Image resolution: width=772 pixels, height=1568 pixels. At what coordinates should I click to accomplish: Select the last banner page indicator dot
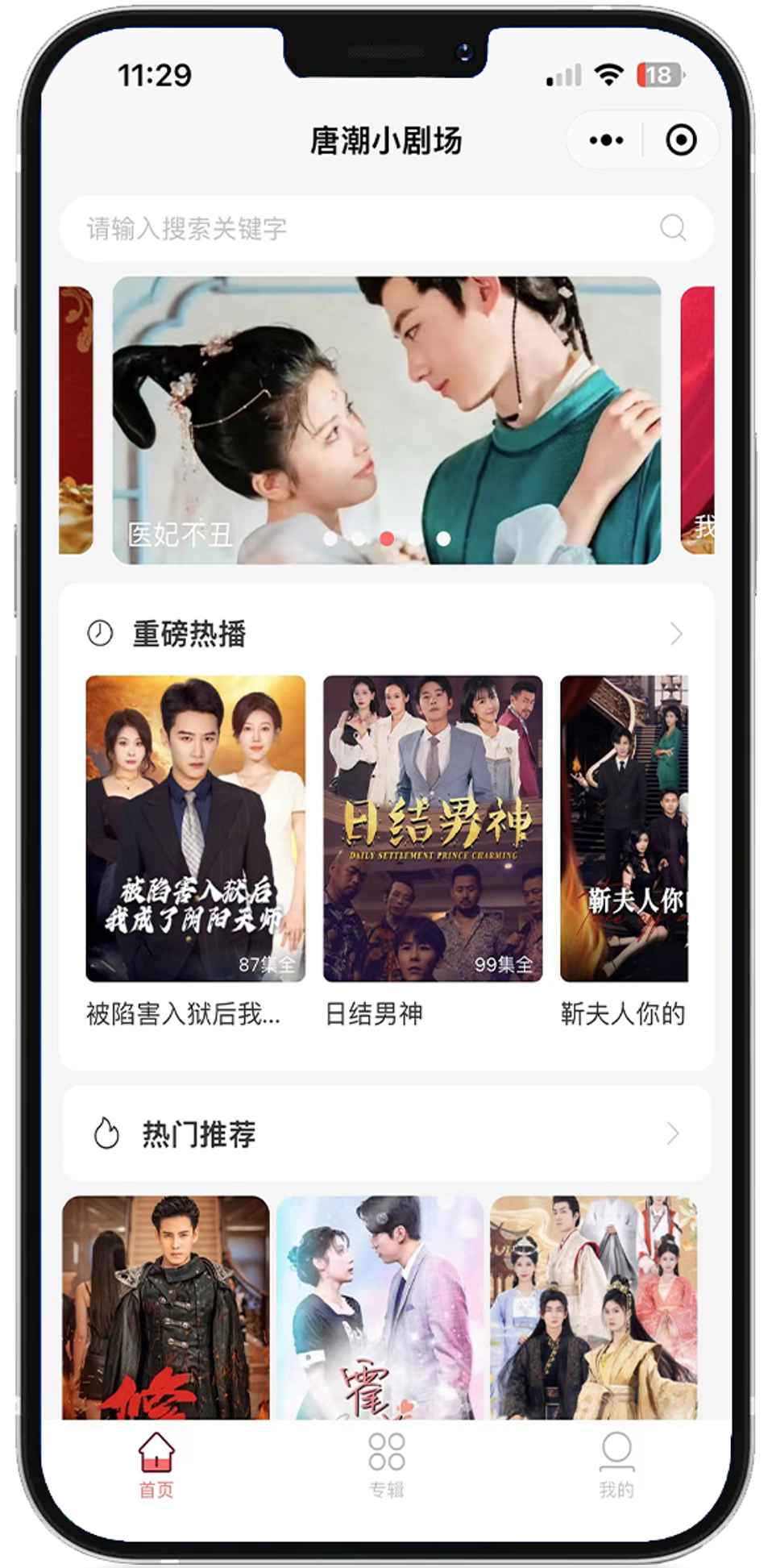point(443,539)
